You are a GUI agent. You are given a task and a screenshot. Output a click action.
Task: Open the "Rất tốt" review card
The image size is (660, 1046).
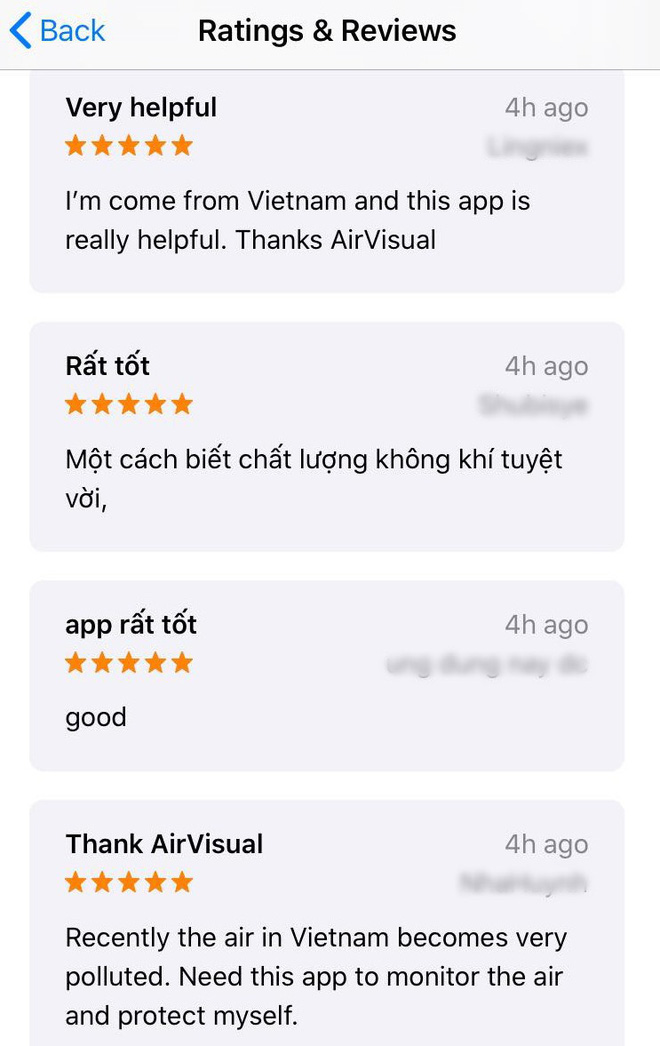326,436
